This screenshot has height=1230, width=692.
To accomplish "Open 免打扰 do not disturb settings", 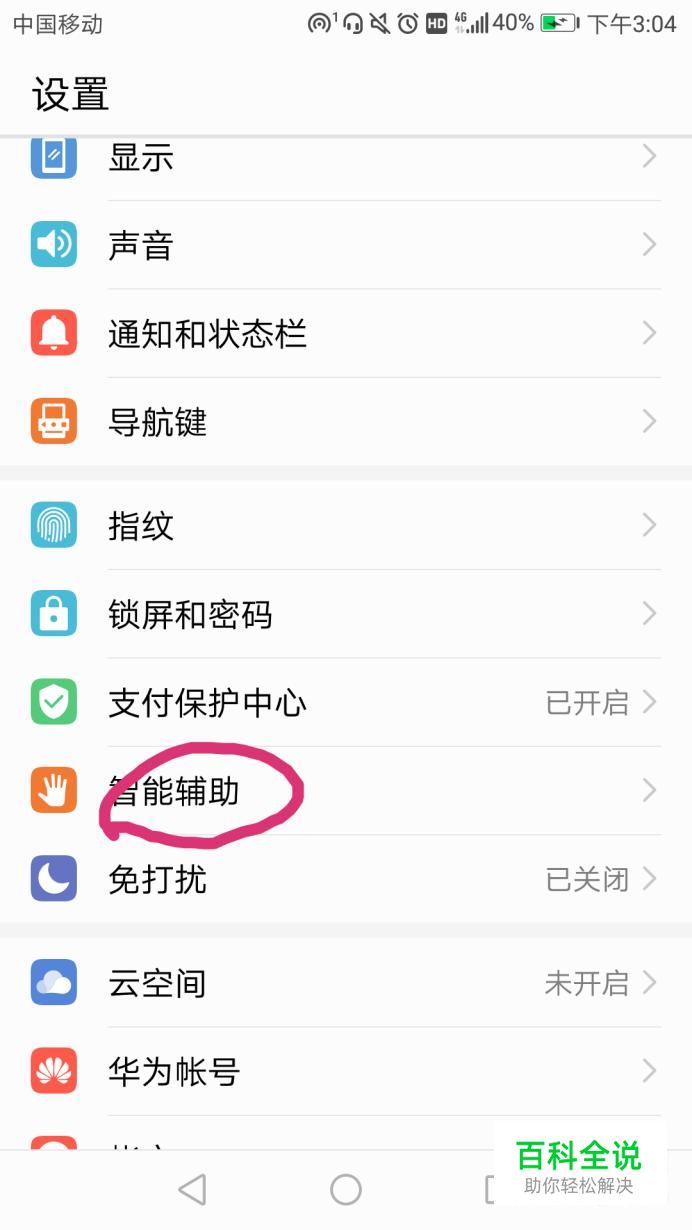I will tap(345, 879).
